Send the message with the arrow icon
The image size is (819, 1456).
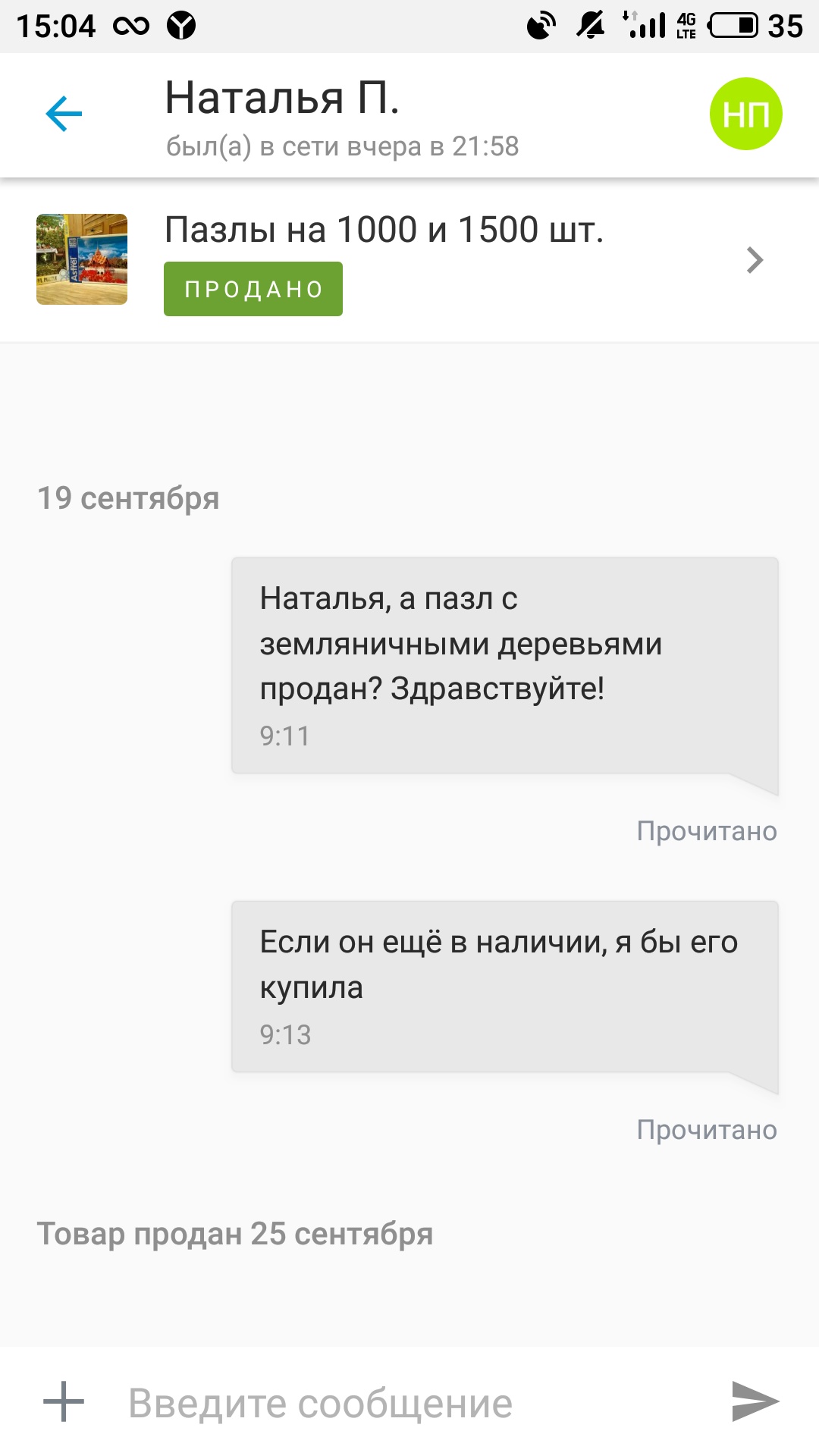[x=755, y=1401]
